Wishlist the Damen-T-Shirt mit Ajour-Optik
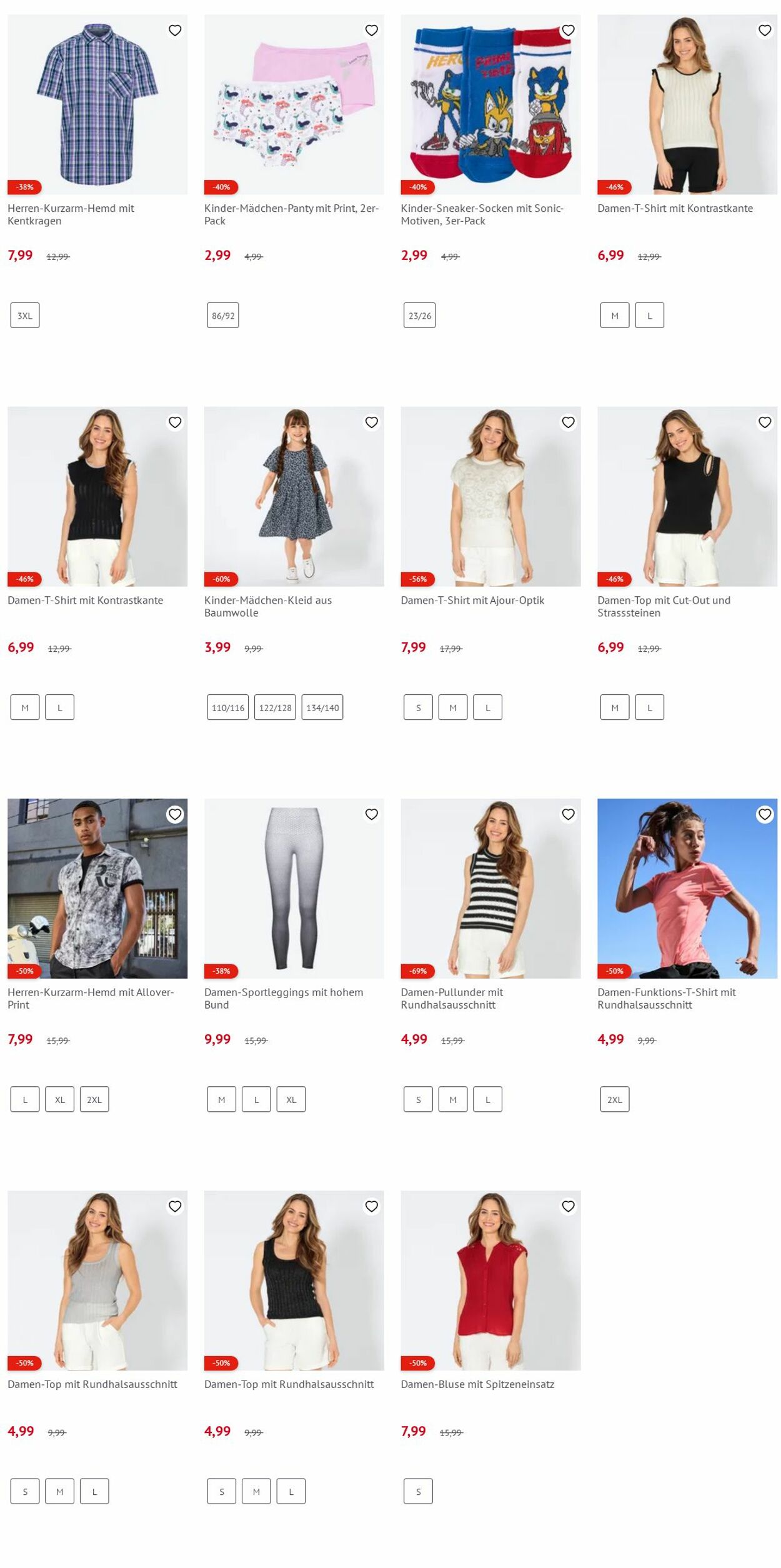 (x=568, y=422)
